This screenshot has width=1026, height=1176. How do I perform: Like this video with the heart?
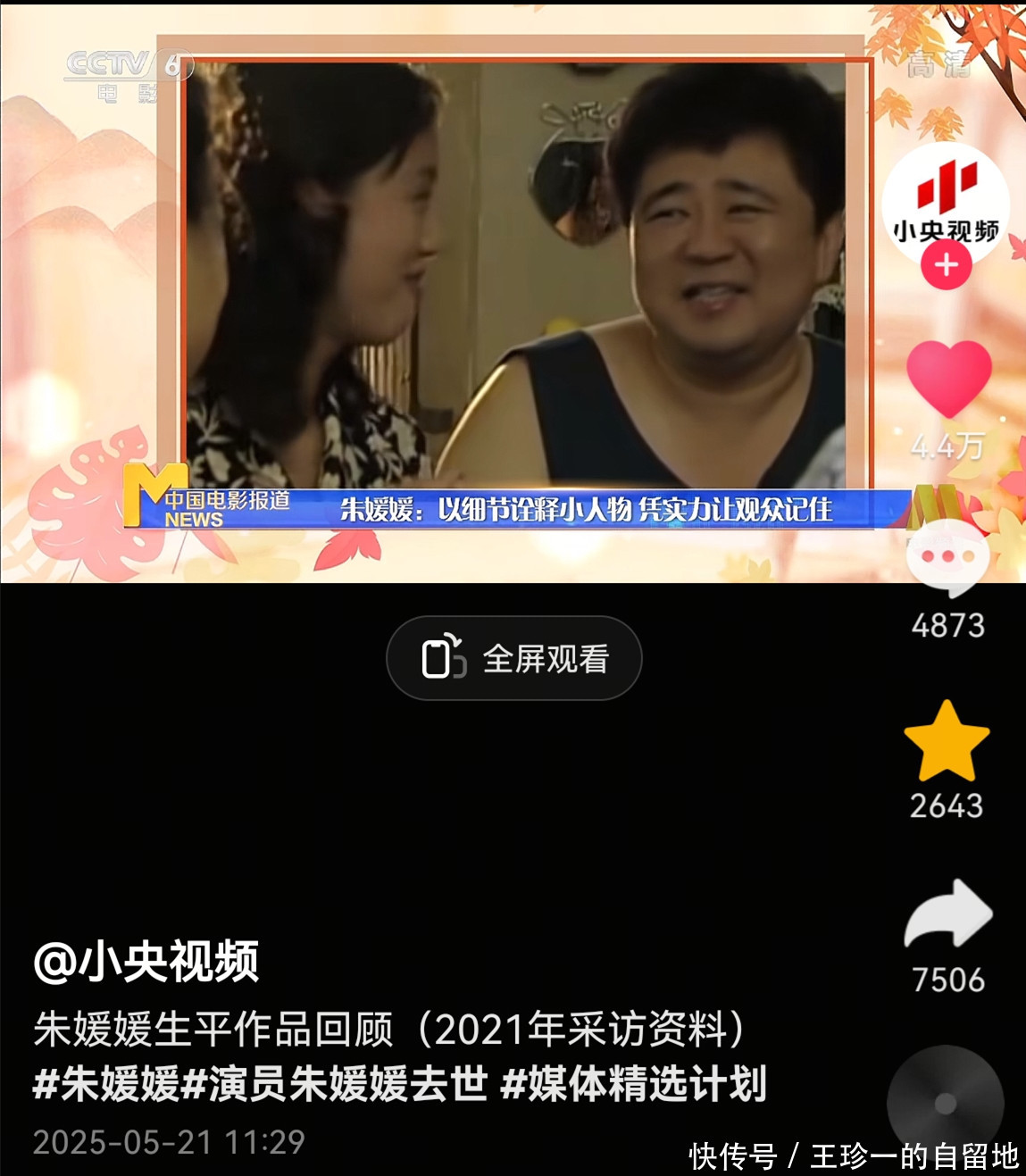tap(948, 379)
